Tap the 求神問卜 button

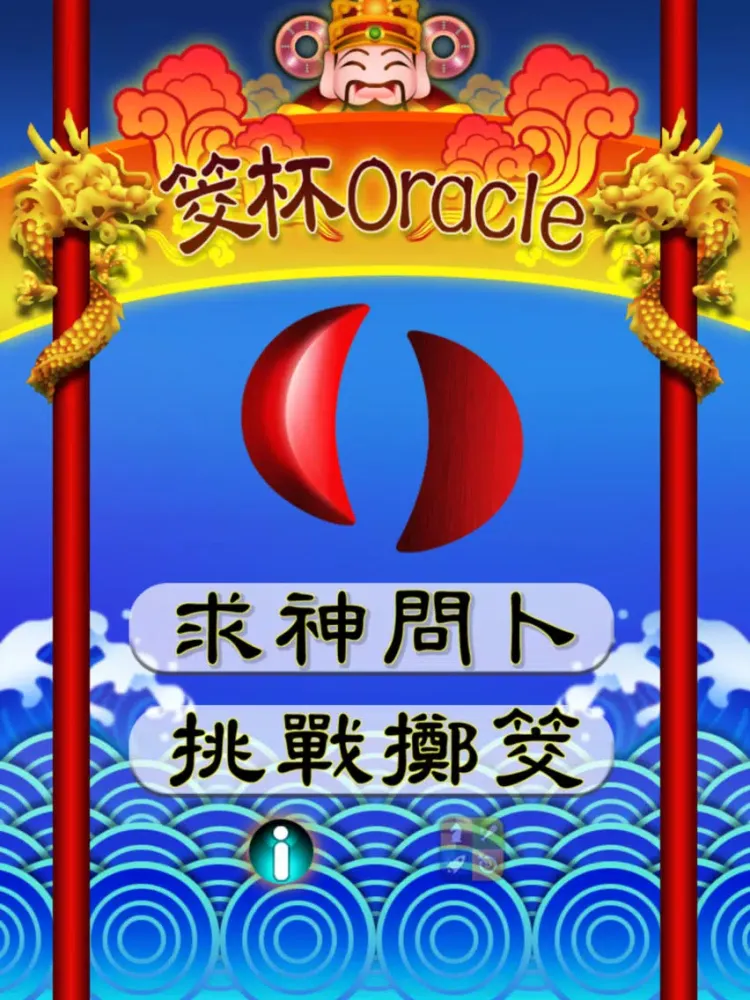372,630
